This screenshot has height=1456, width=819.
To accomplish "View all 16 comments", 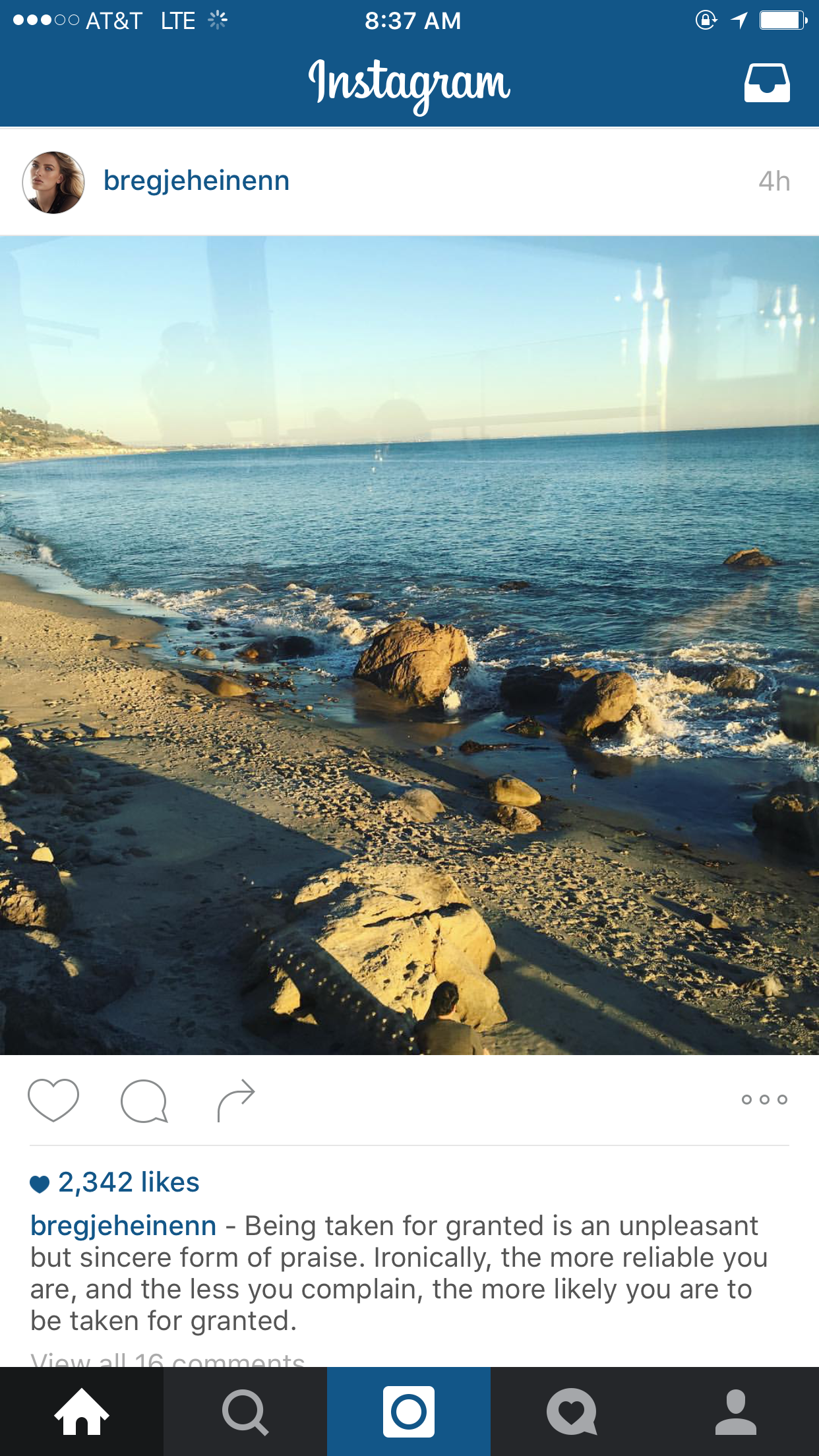I will pos(168,1358).
